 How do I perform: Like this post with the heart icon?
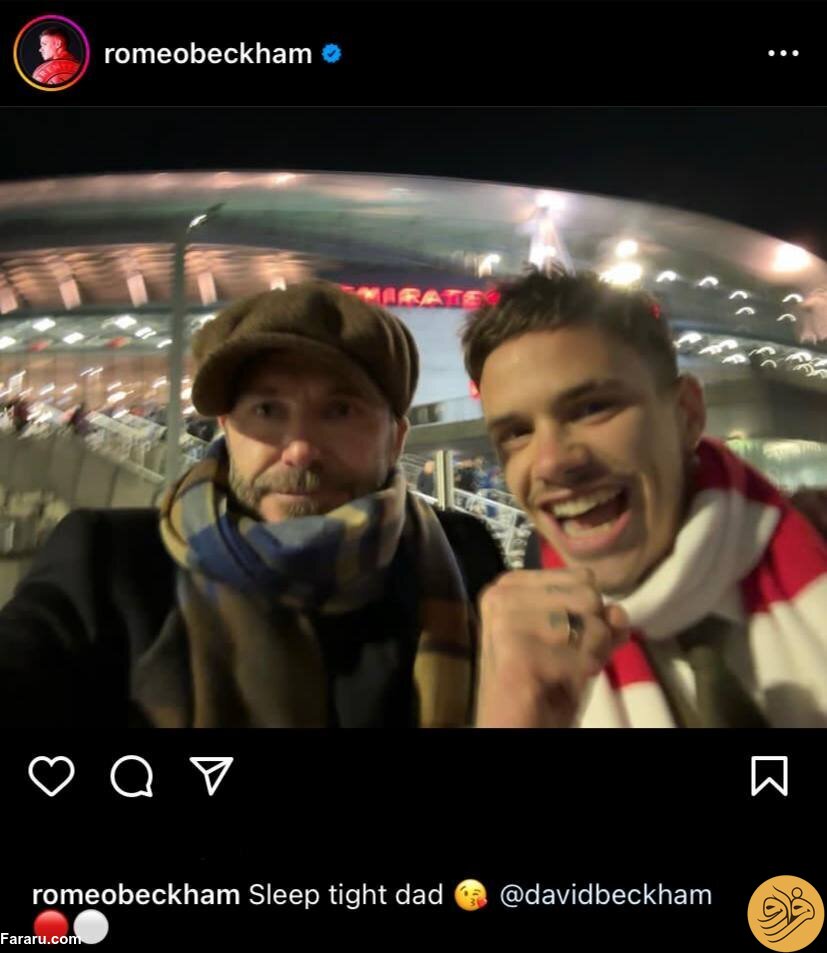51,776
